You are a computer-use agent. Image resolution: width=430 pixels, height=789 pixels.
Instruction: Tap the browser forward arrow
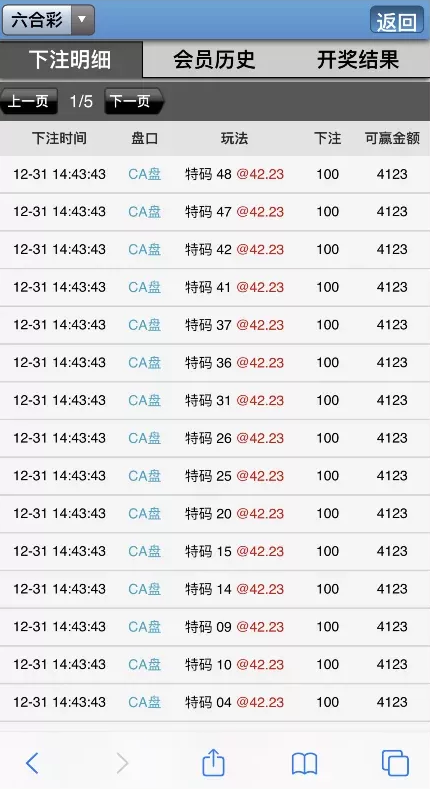coord(122,763)
